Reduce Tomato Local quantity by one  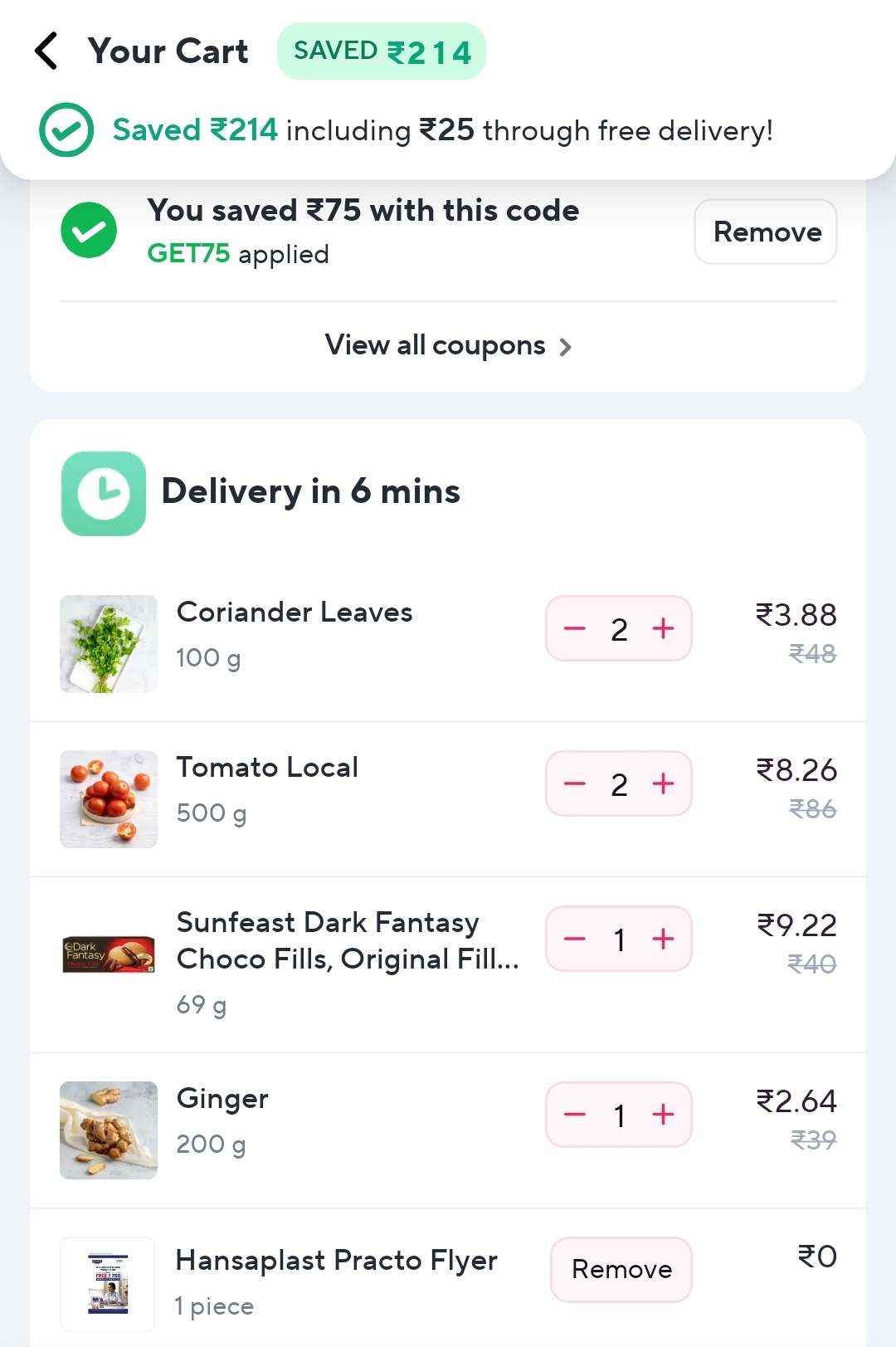pyautogui.click(x=575, y=783)
